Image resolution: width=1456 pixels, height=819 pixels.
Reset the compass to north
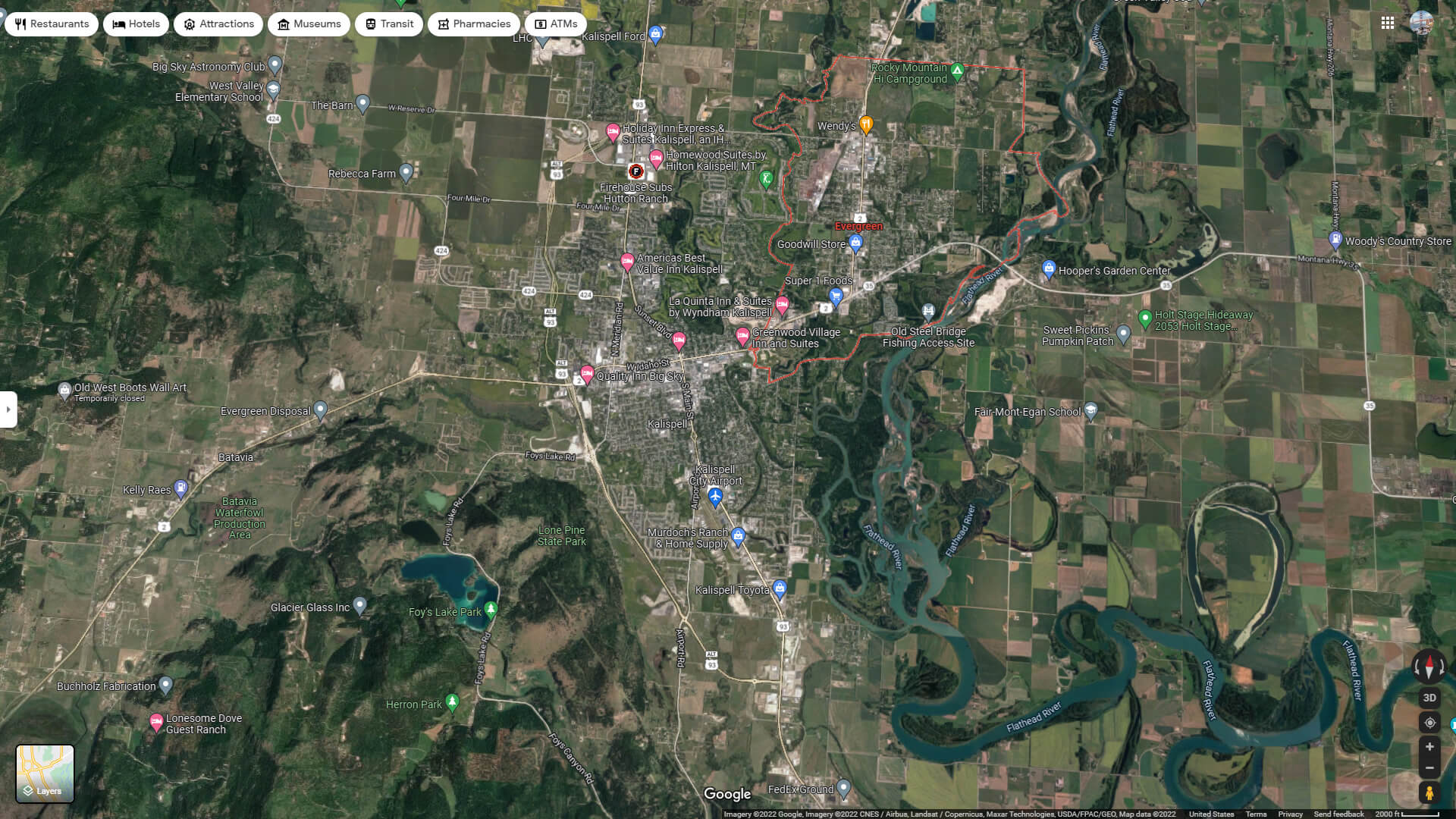pyautogui.click(x=1429, y=667)
